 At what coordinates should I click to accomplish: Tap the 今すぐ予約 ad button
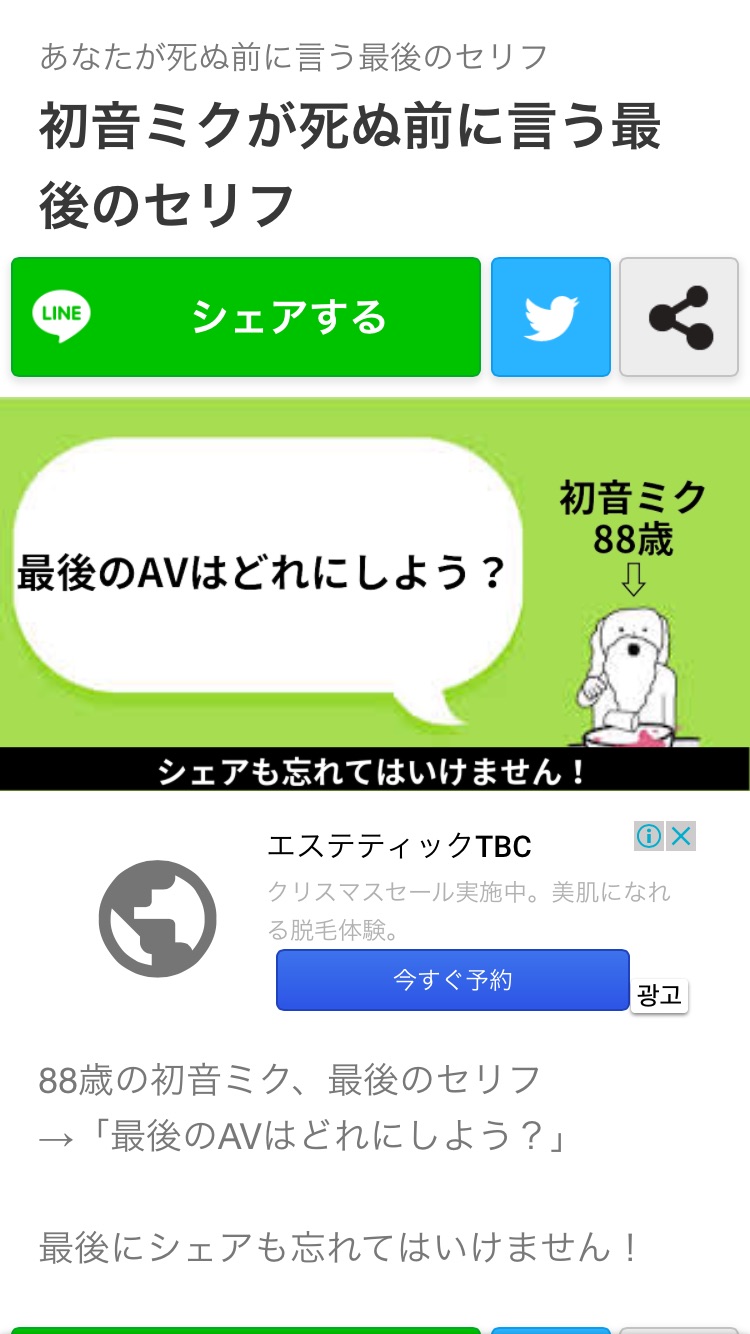[x=453, y=980]
